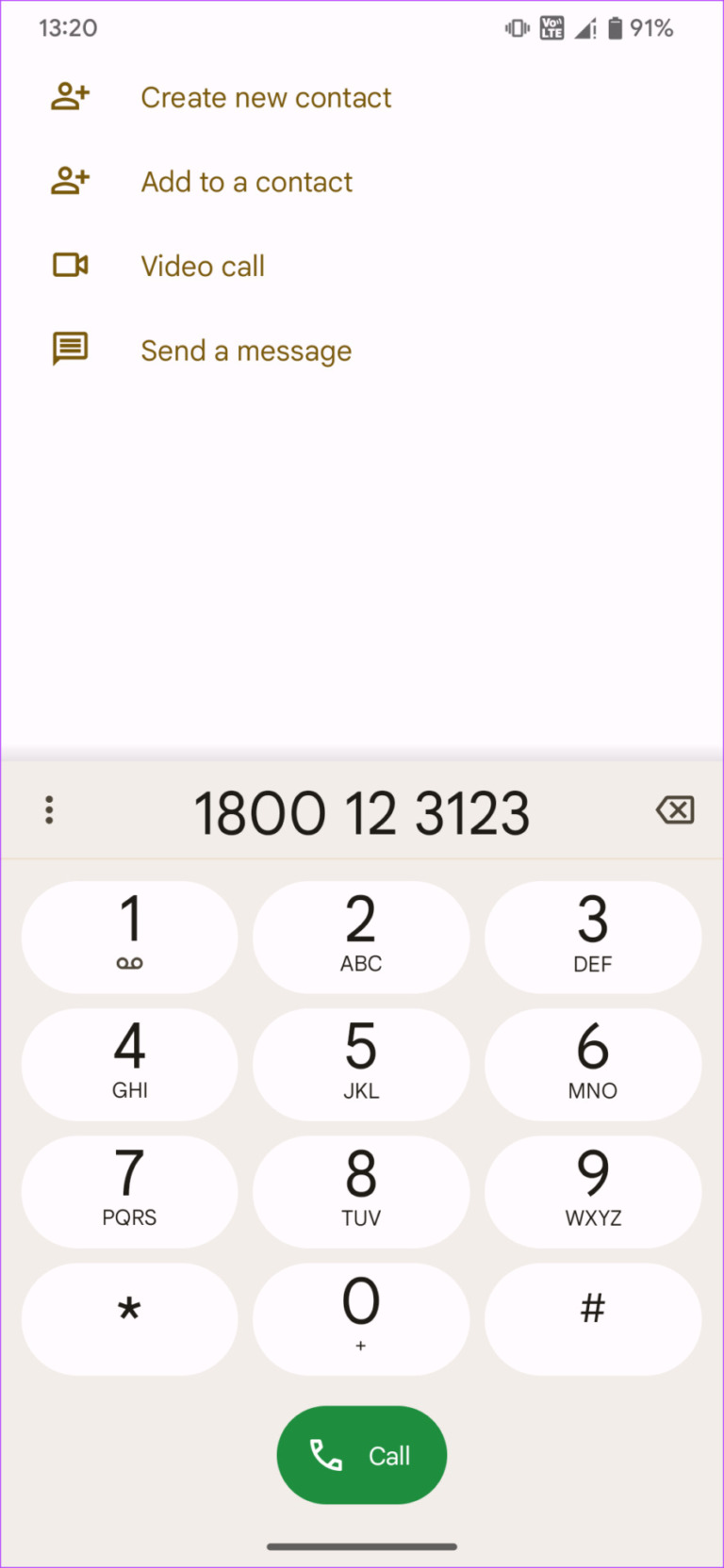Tap the Add to a contact person icon
The width and height of the screenshot is (724, 1568).
click(69, 181)
